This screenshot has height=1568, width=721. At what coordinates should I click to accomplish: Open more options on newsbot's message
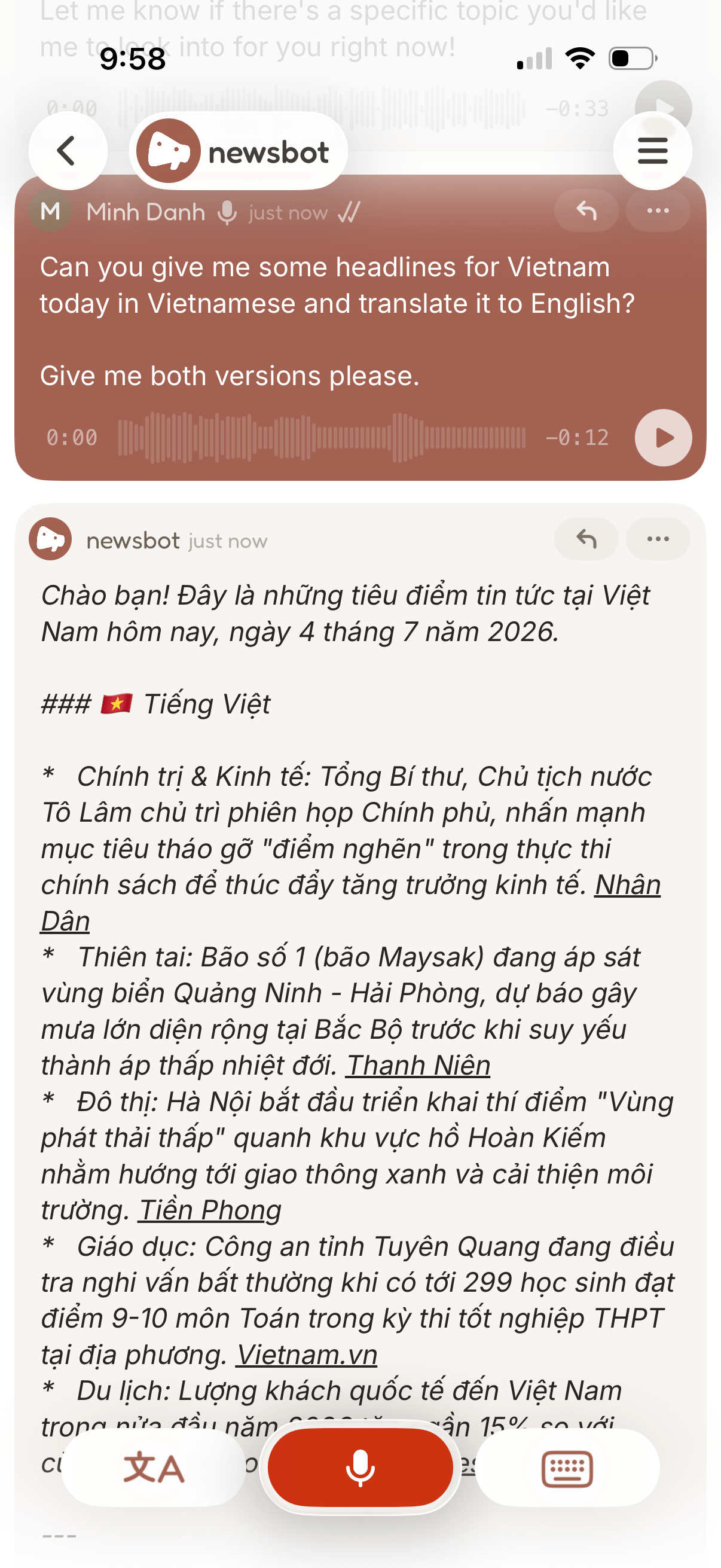658,539
